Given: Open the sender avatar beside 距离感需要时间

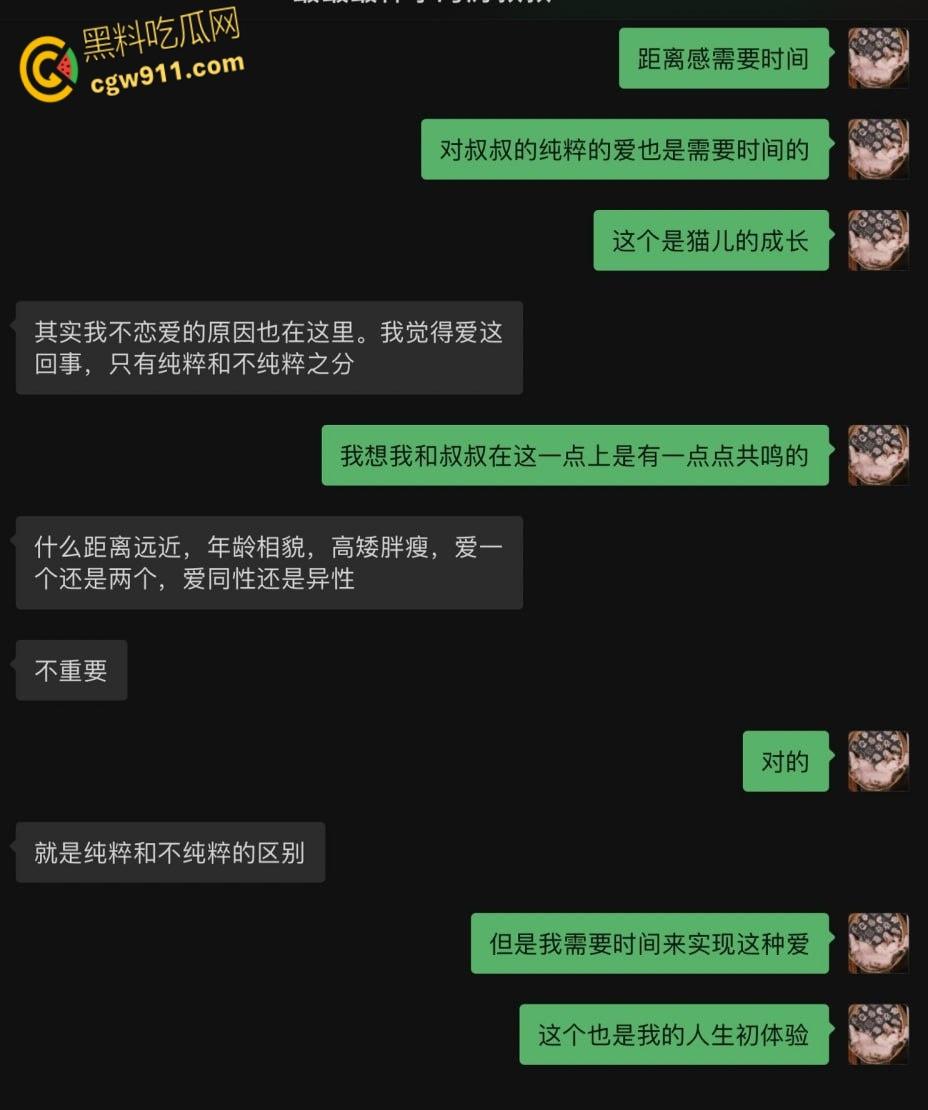Looking at the screenshot, I should click(x=878, y=58).
